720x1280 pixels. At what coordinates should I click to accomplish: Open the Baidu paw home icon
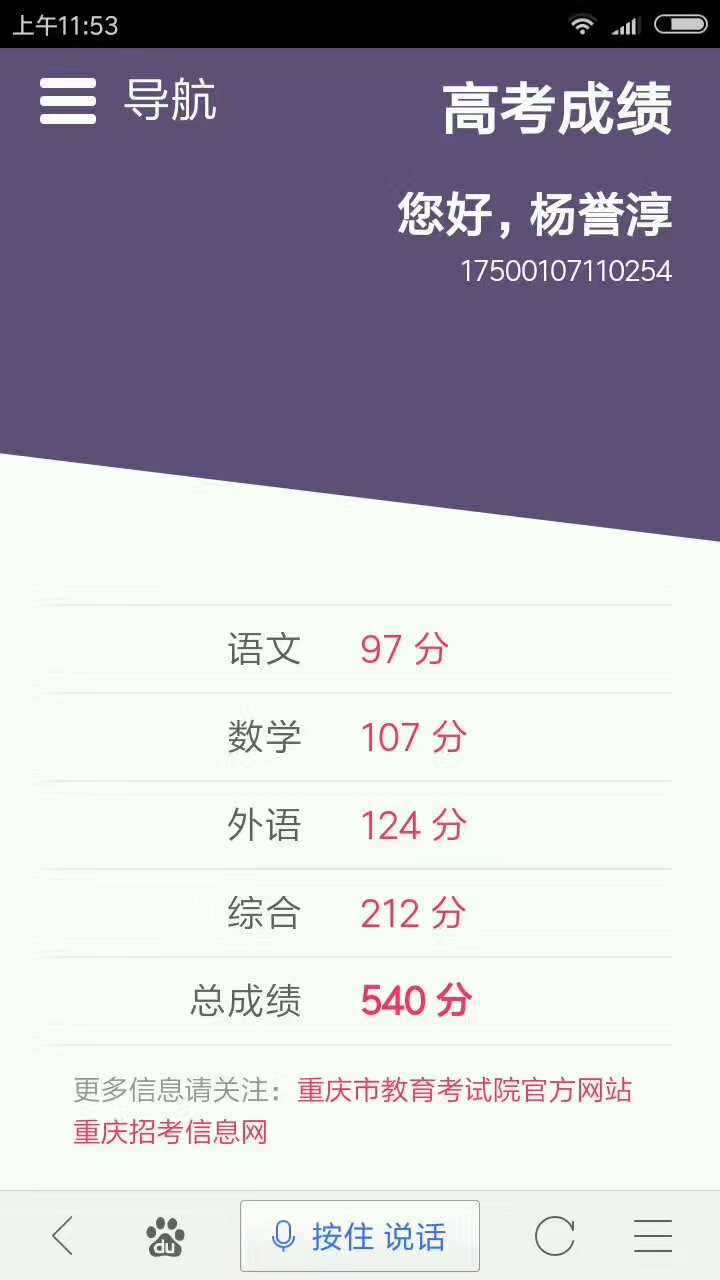165,1237
